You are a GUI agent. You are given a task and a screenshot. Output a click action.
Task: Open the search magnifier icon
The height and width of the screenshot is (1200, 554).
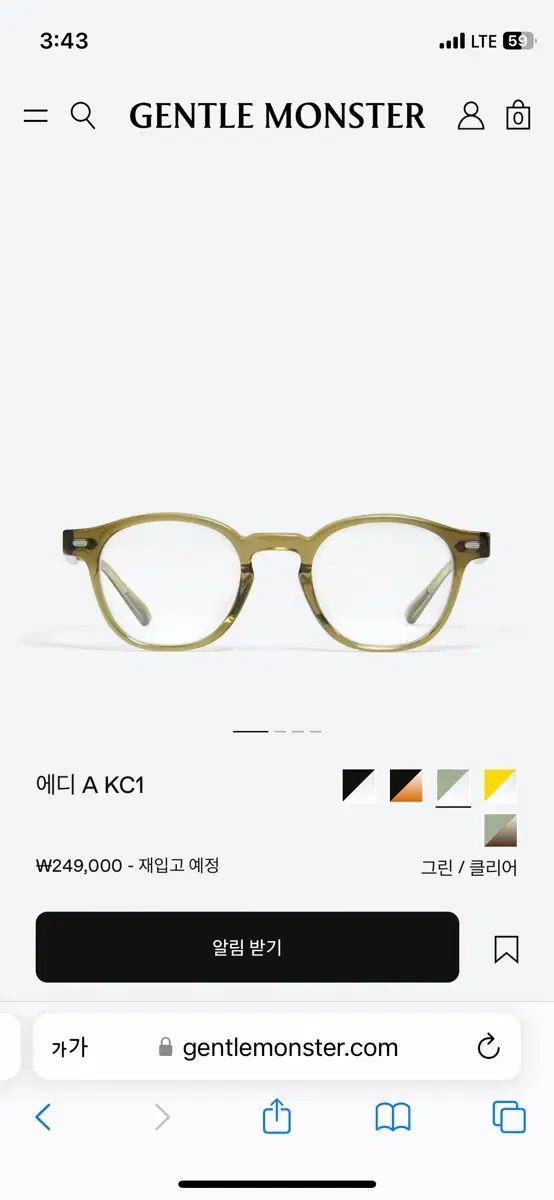coord(83,116)
